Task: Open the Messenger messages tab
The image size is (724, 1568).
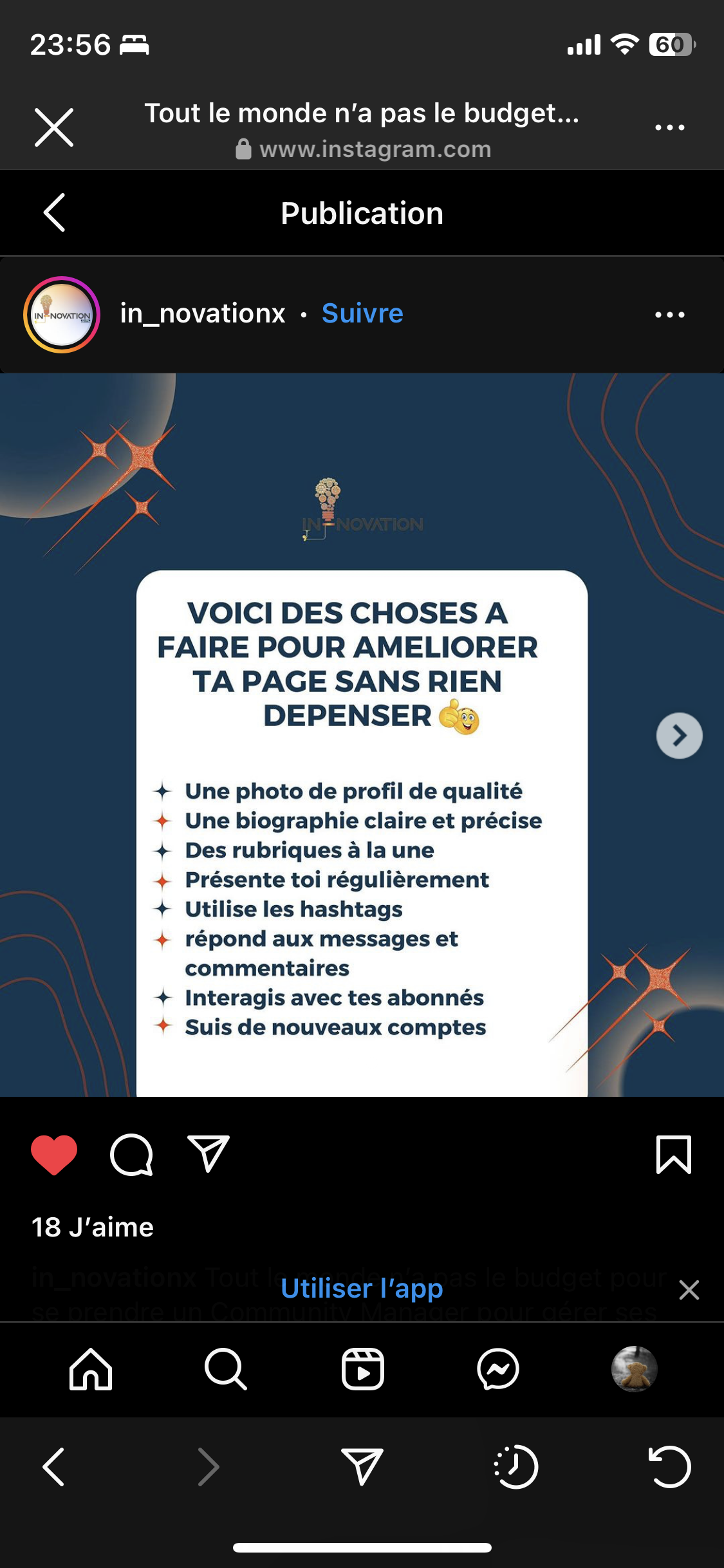Action: pyautogui.click(x=498, y=1369)
